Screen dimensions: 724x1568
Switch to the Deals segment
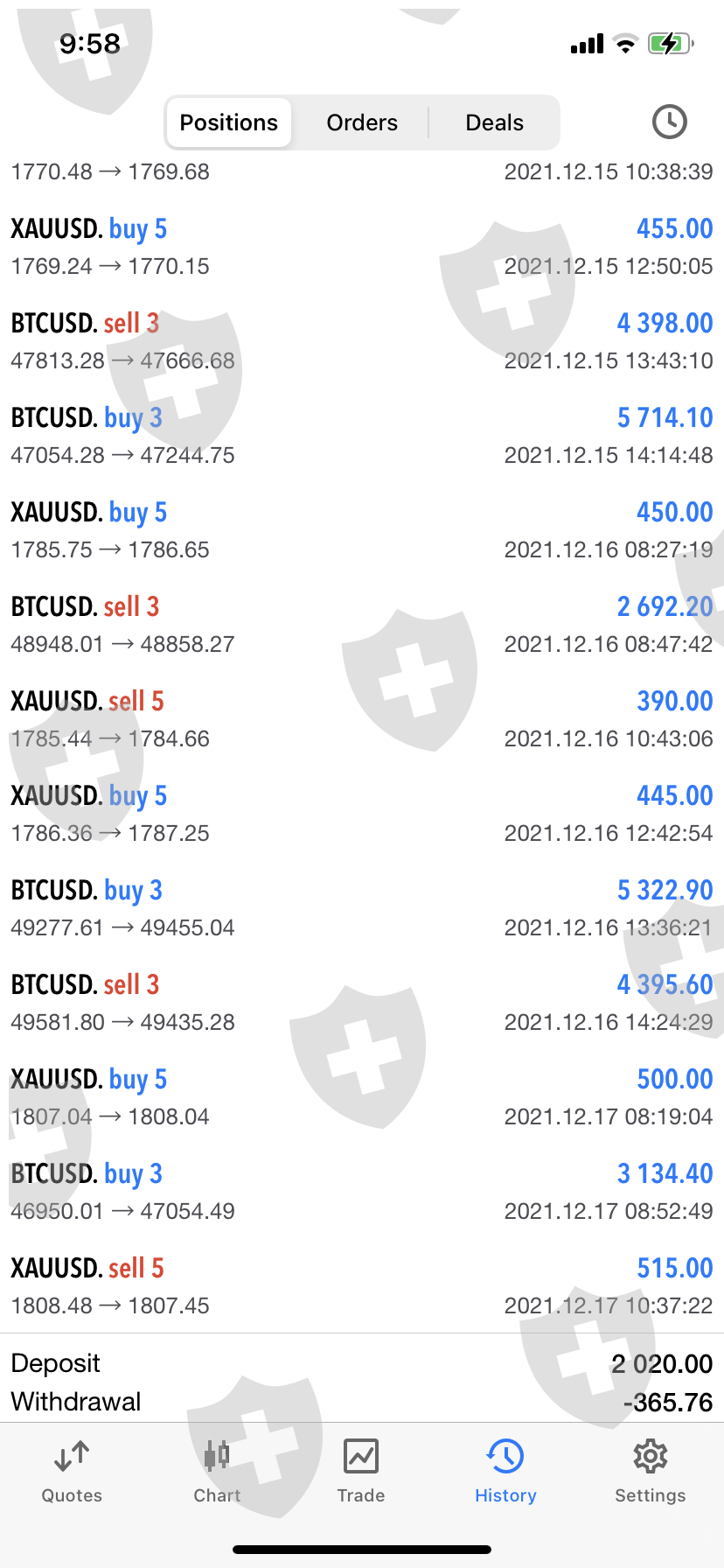tap(494, 122)
